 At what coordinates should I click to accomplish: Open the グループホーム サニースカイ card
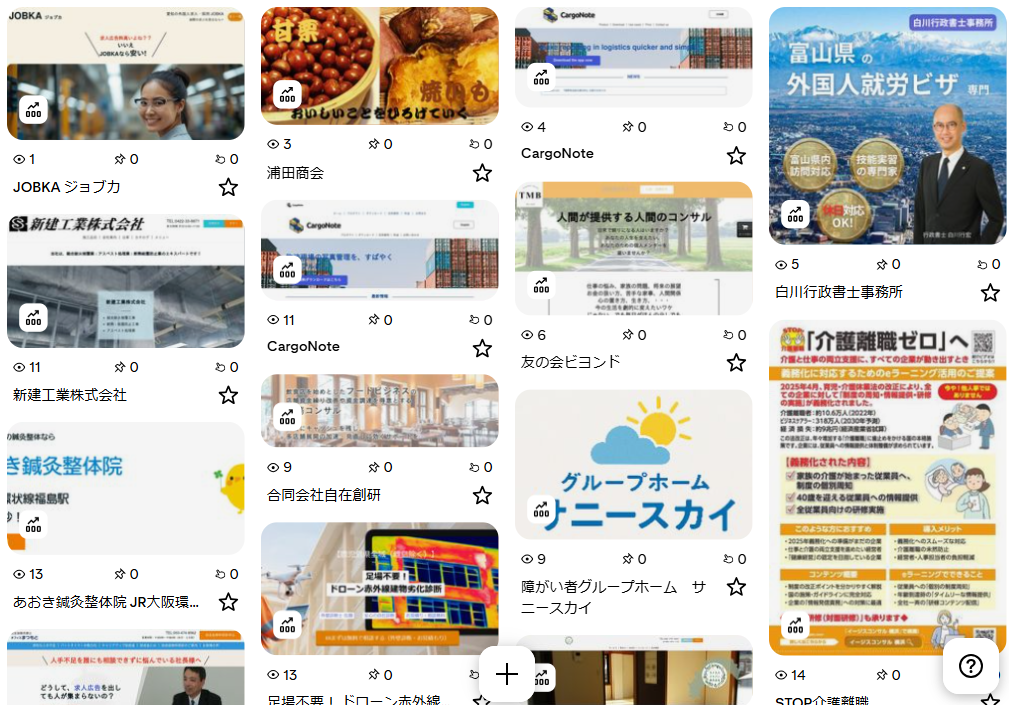[633, 464]
